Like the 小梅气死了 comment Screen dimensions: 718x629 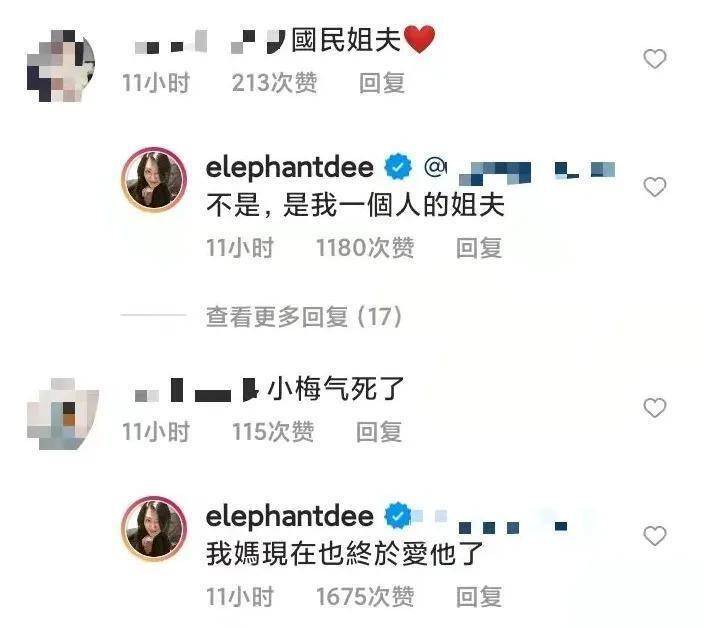point(654,408)
